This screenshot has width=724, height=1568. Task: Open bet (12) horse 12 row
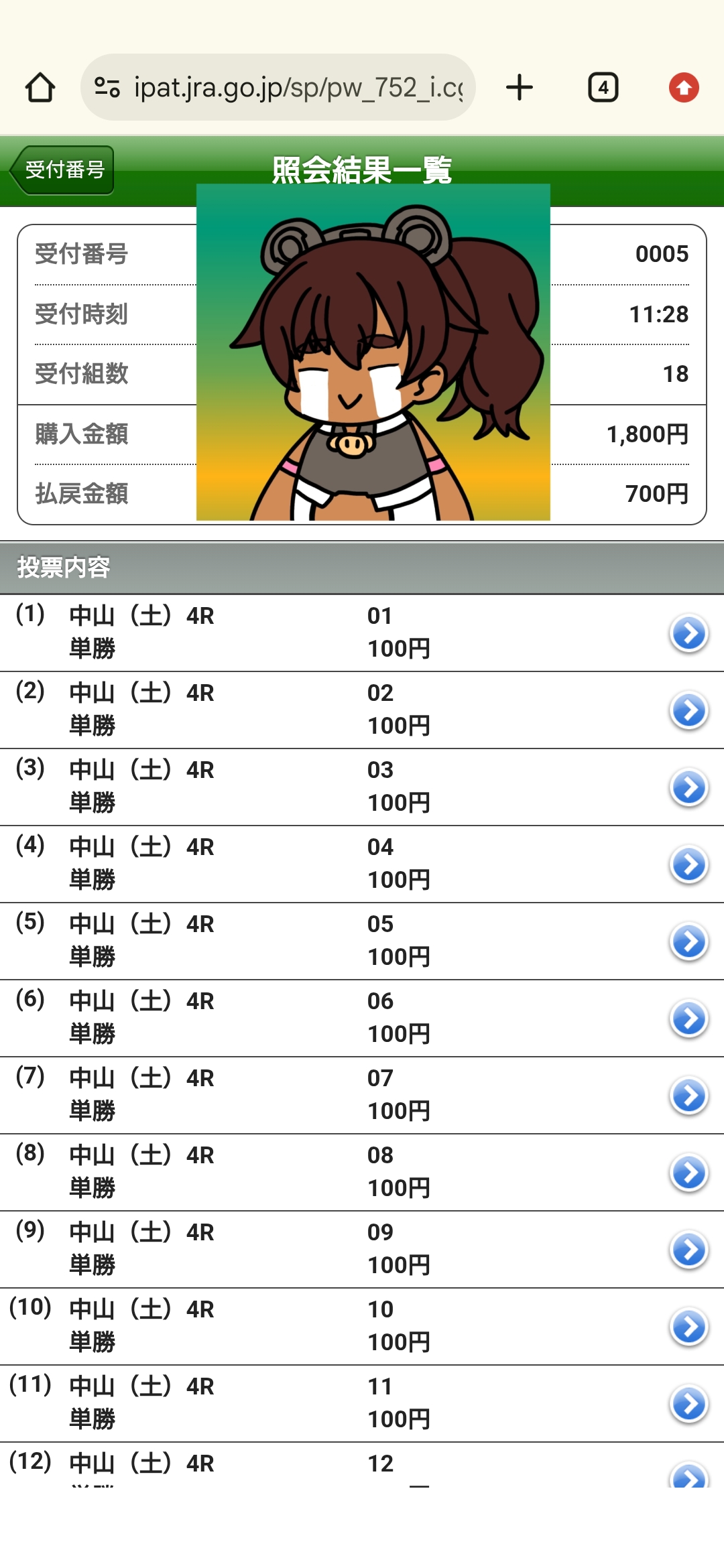pos(688,1474)
